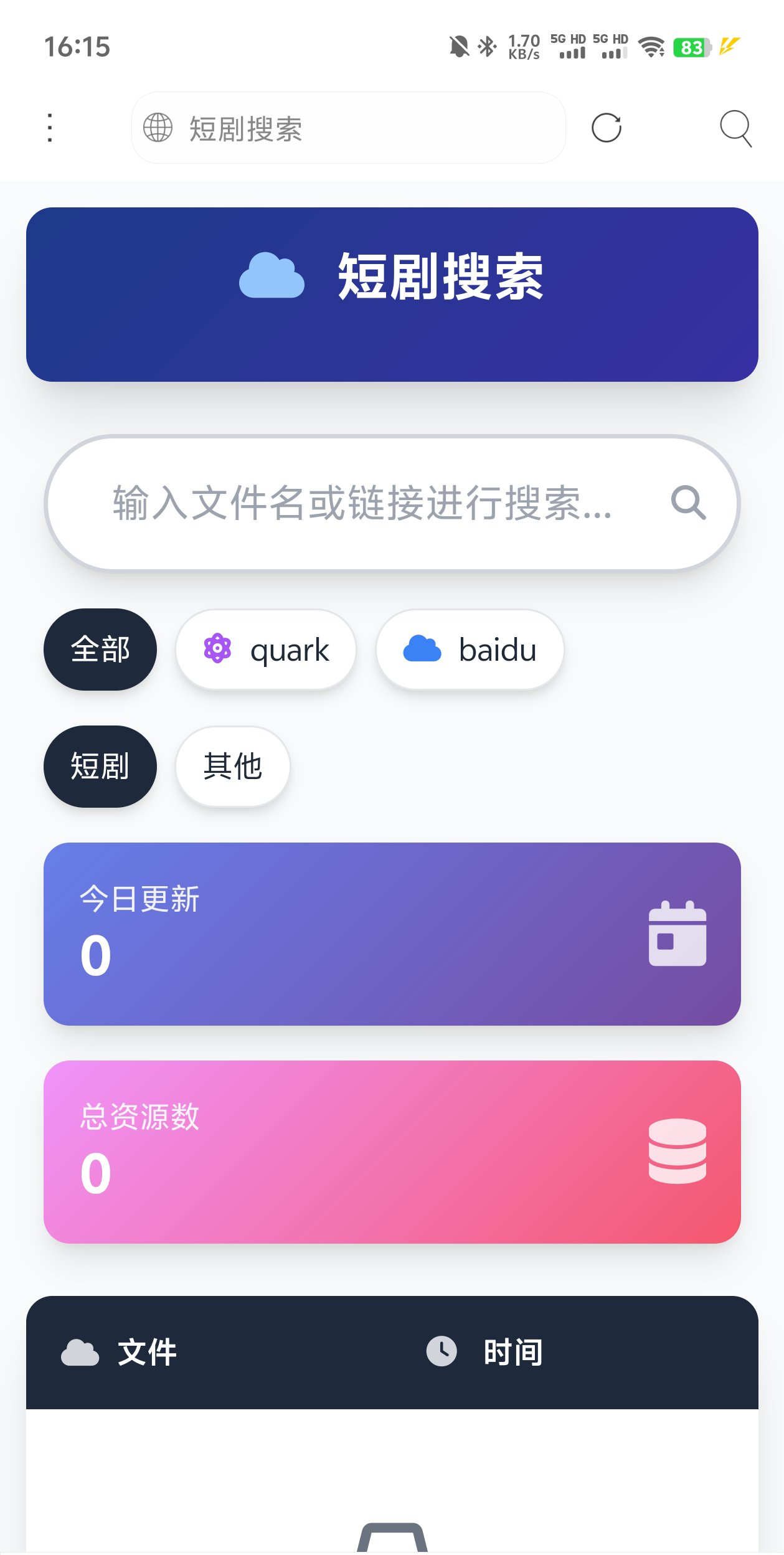Tap the magnifier search icon at top right
Viewport: 784px width, 1555px height.
tap(737, 128)
